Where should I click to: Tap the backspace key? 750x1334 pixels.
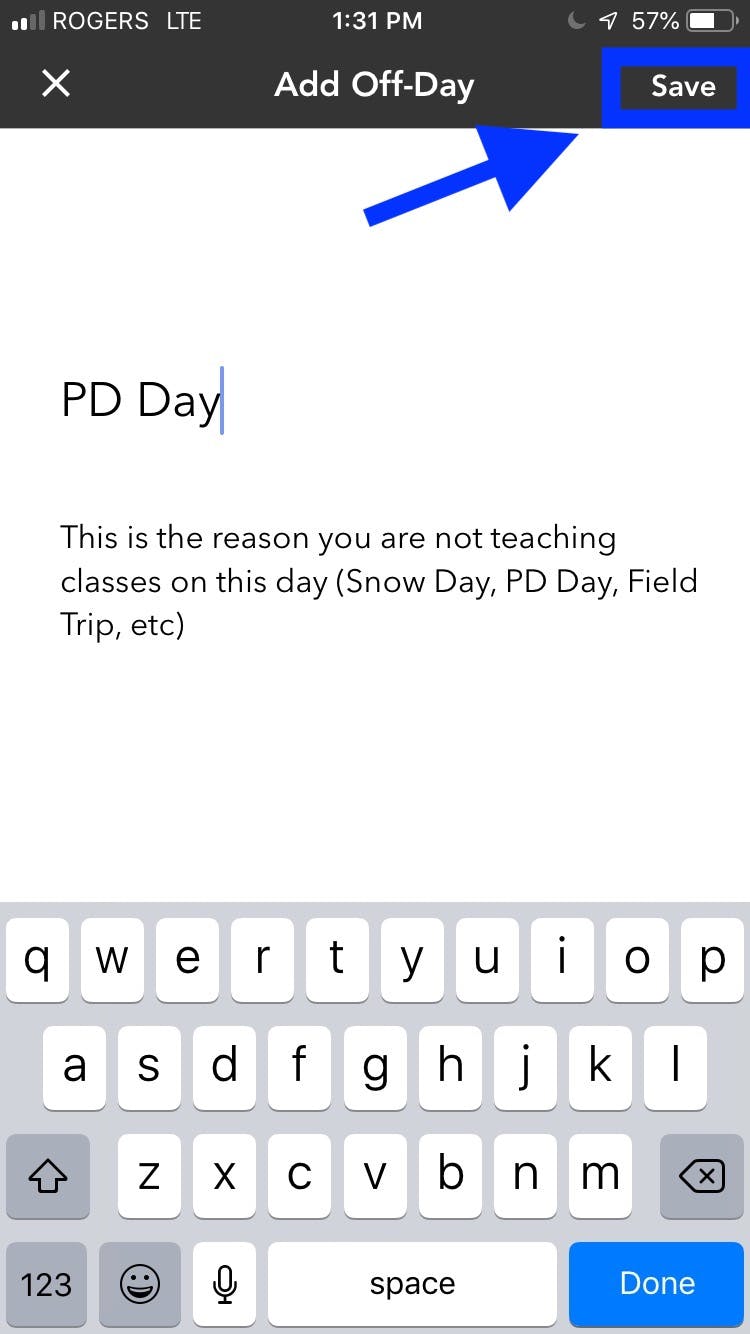pyautogui.click(x=702, y=1176)
